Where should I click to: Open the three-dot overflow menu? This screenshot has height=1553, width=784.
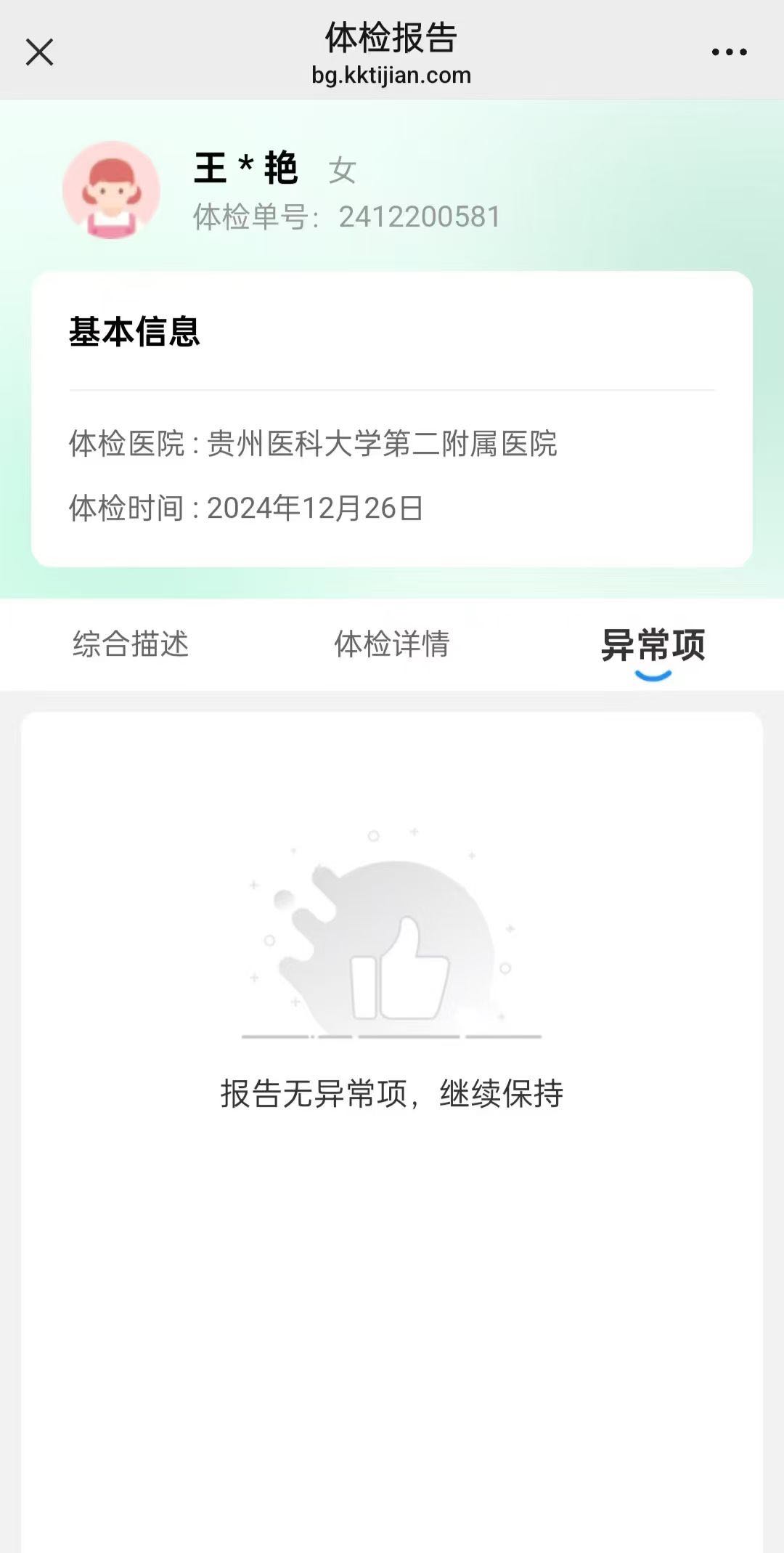(729, 52)
